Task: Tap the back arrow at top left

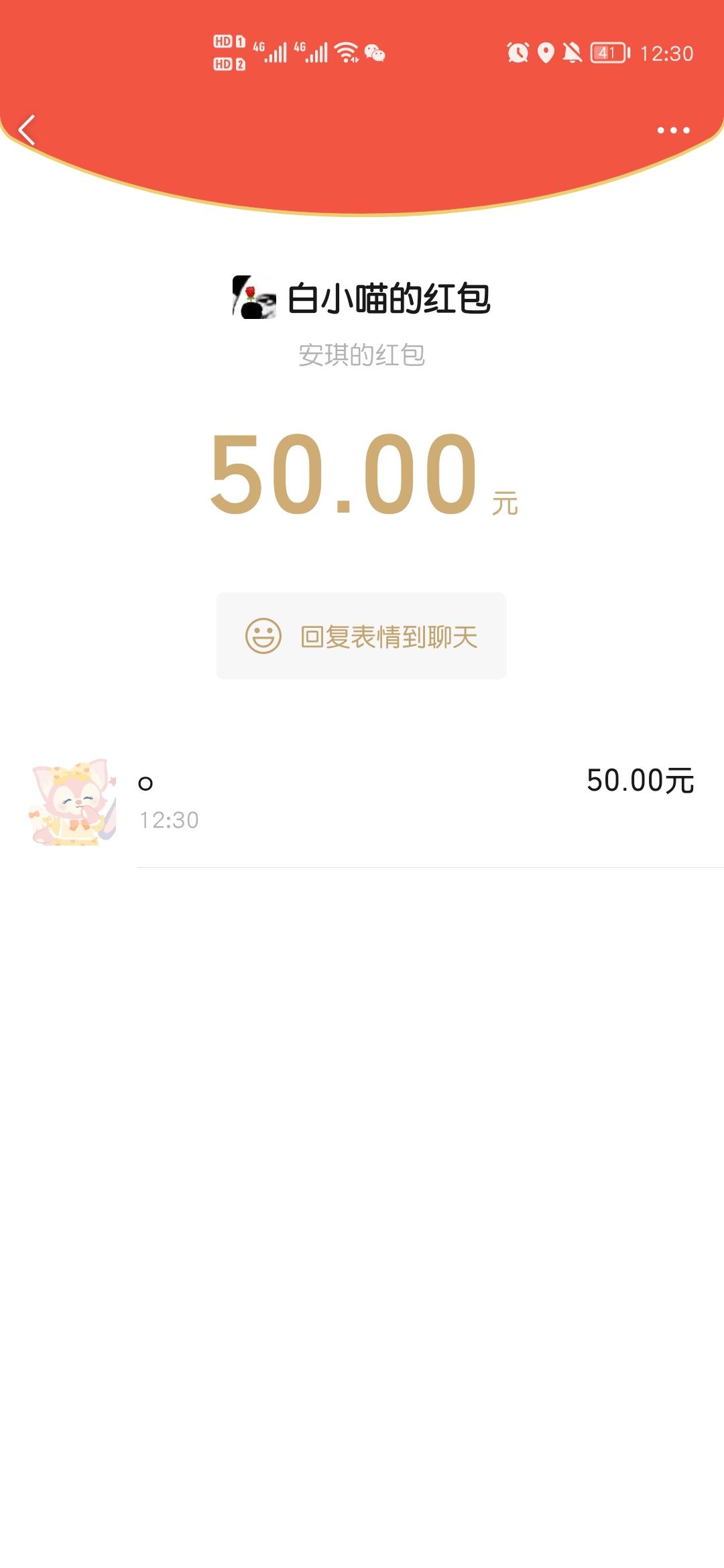Action: click(28, 130)
